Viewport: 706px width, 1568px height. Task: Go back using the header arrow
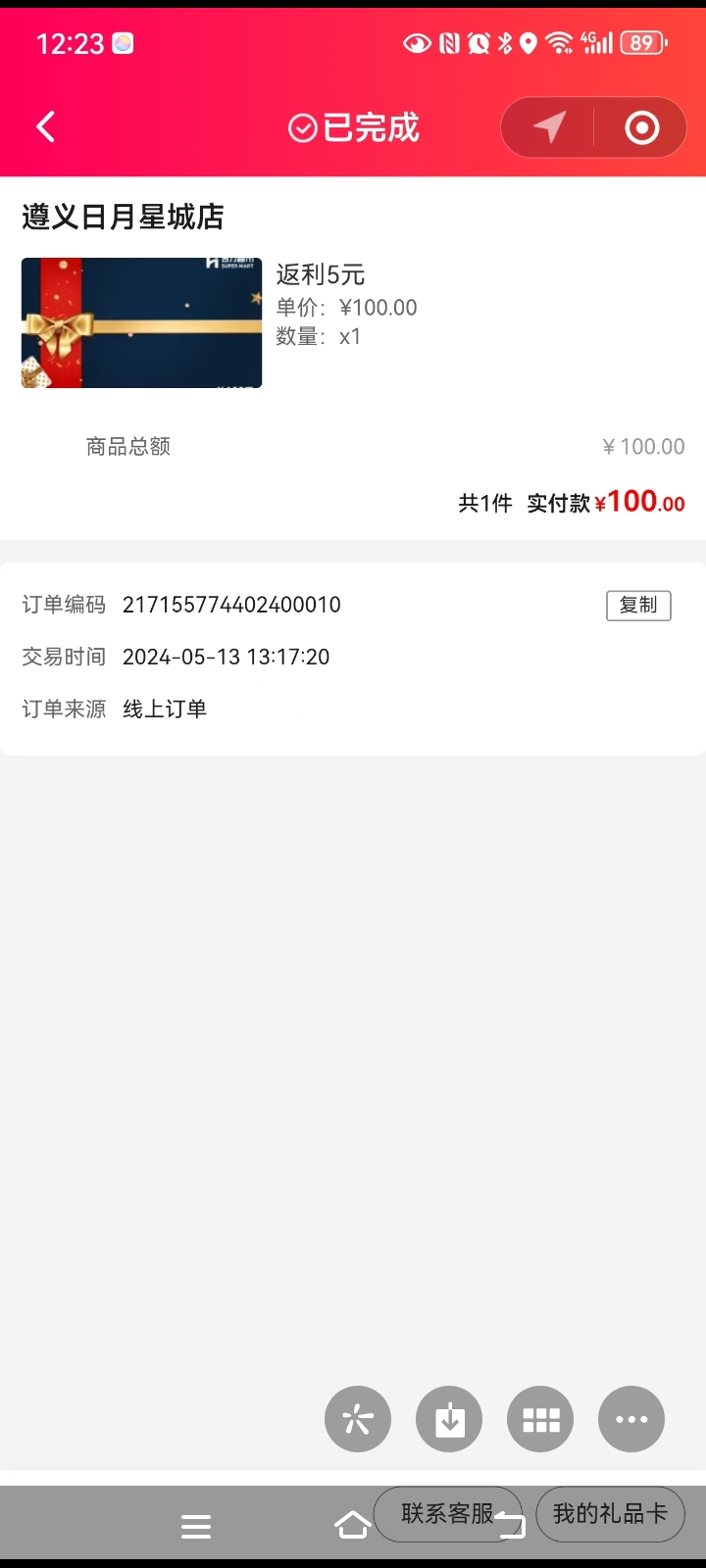[x=46, y=127]
